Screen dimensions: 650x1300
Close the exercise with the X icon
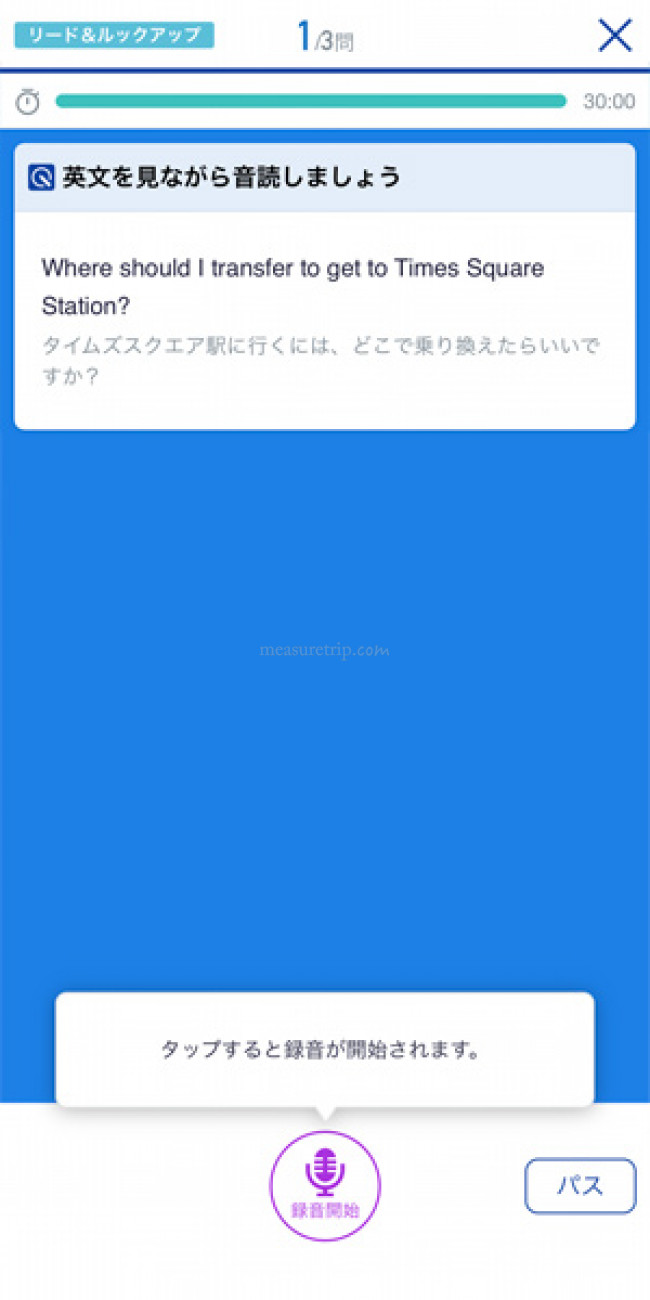[615, 36]
